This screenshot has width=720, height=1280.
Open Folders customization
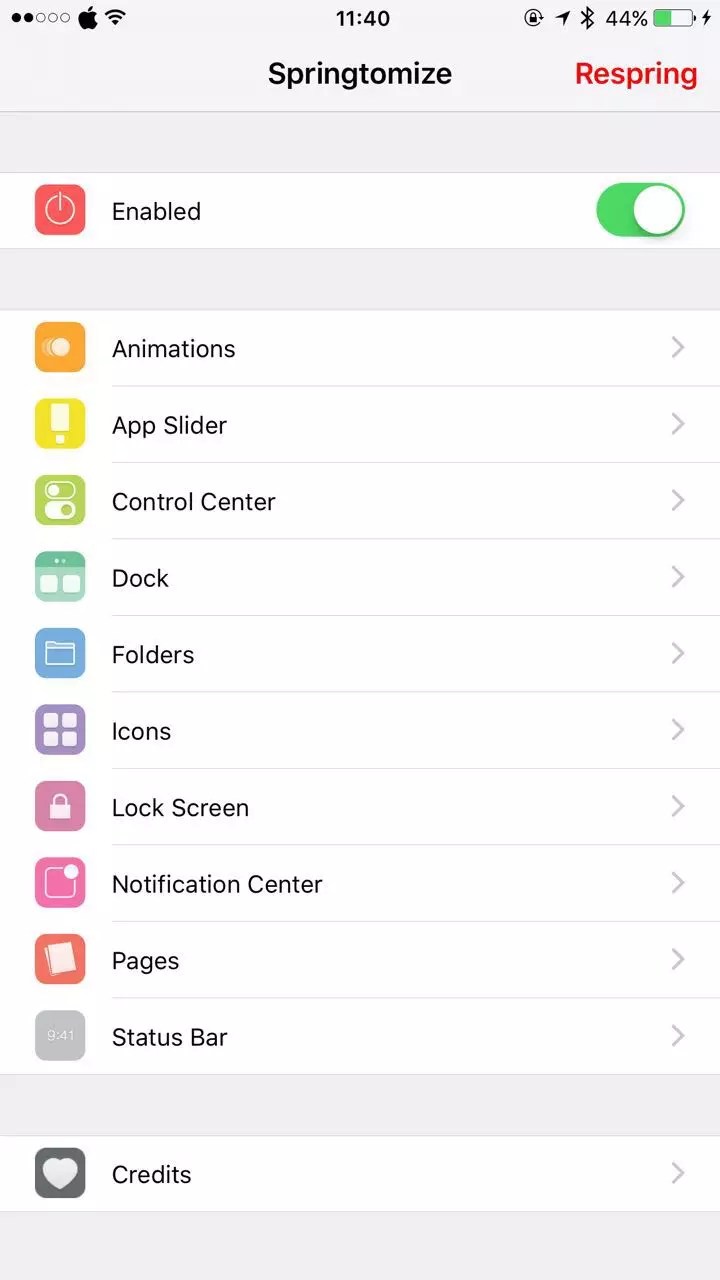coord(360,654)
